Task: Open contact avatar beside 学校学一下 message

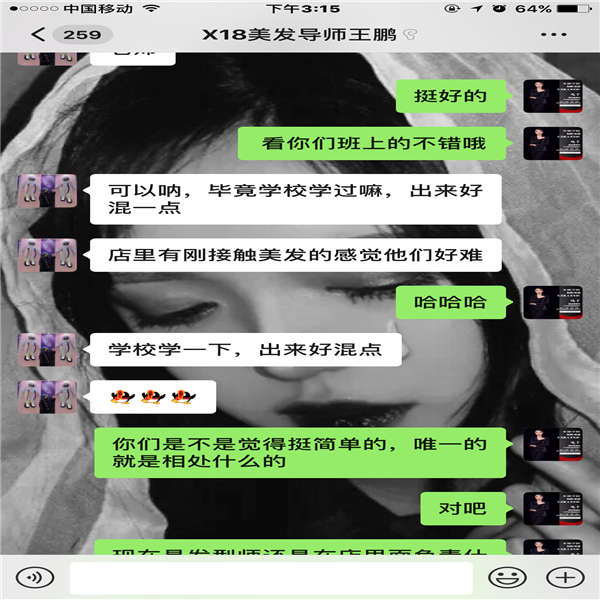Action: point(47,351)
